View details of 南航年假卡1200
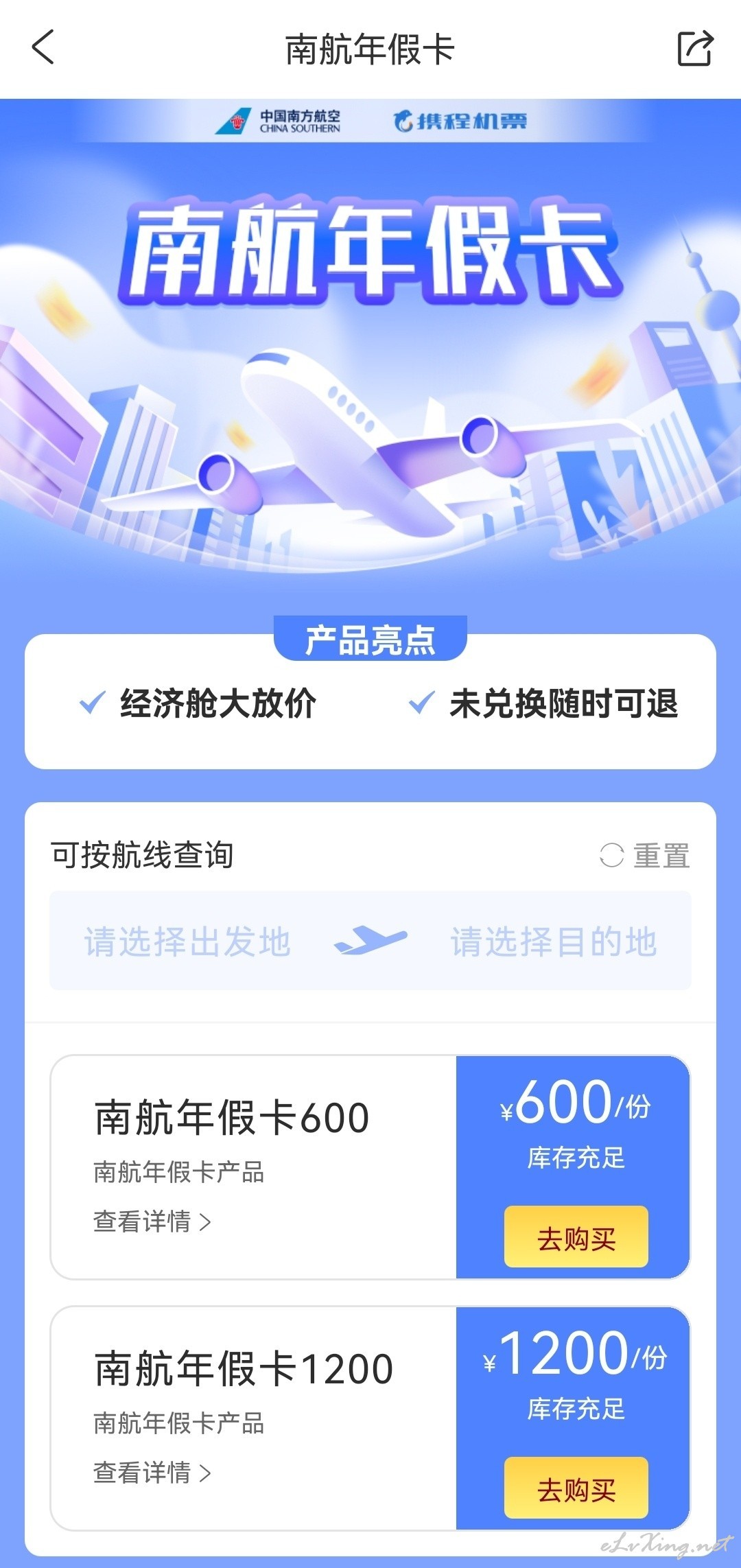The width and height of the screenshot is (741, 1568). pyautogui.click(x=152, y=1473)
